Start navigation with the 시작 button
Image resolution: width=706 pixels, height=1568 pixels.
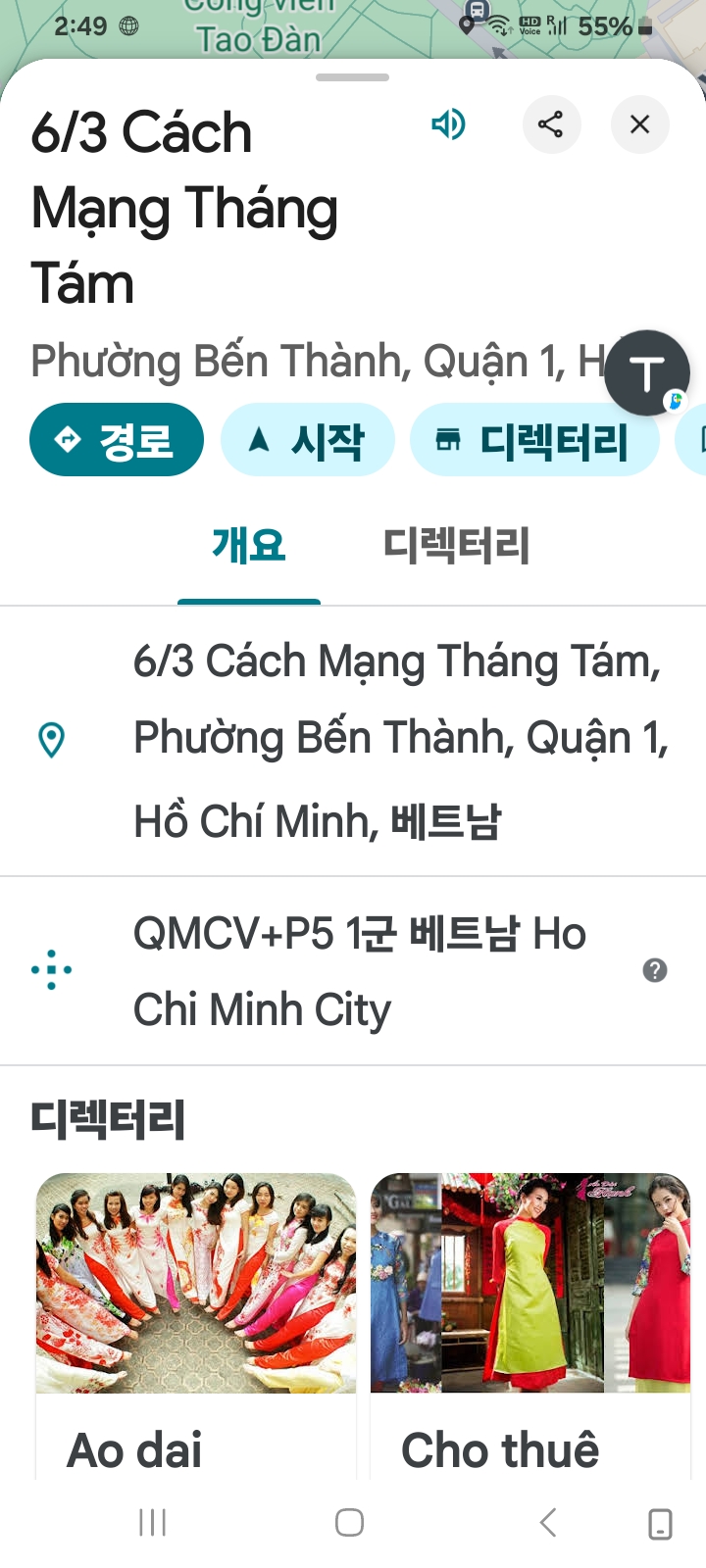pos(307,440)
